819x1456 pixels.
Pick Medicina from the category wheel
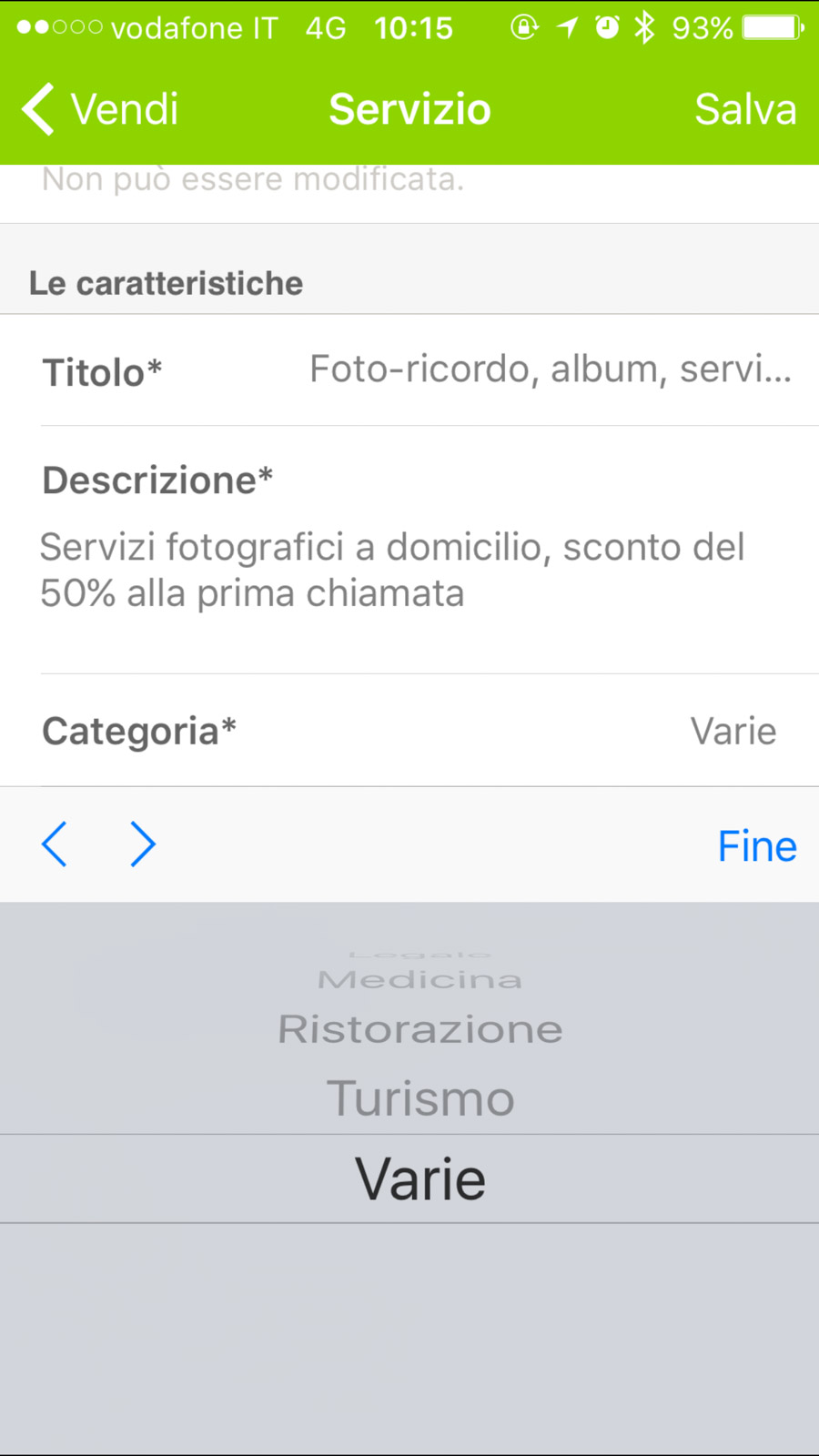click(x=420, y=980)
